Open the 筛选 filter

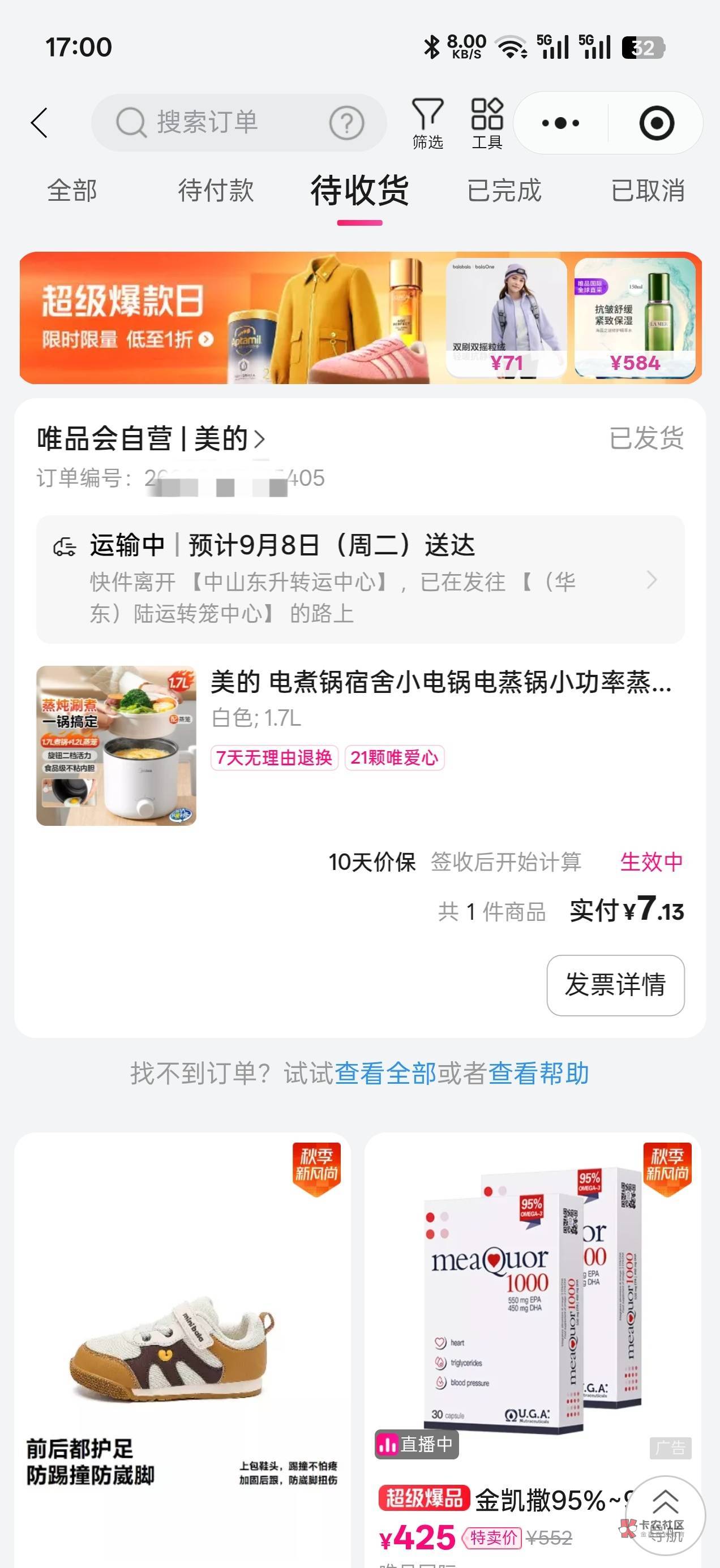tap(427, 123)
